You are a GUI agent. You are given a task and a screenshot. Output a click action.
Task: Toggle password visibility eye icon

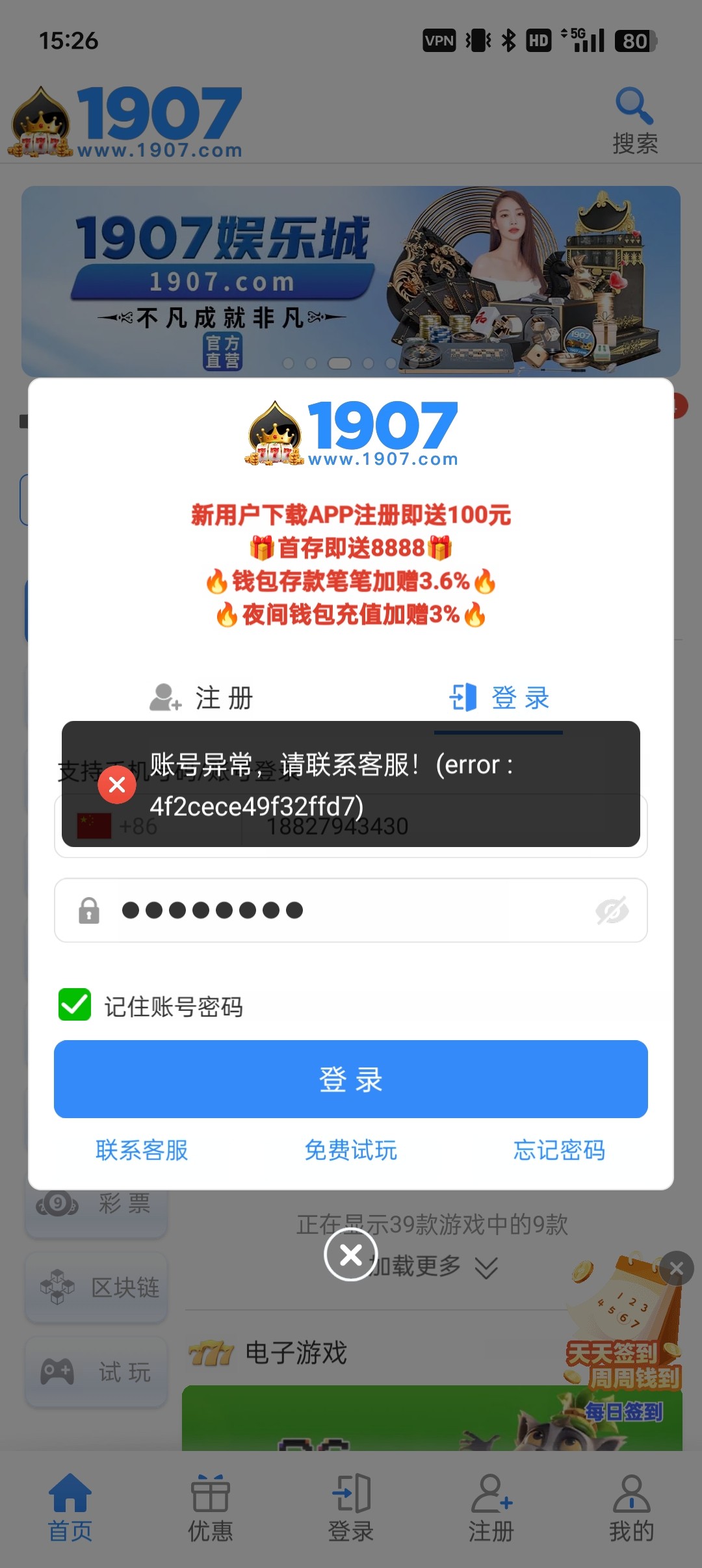coord(612,910)
